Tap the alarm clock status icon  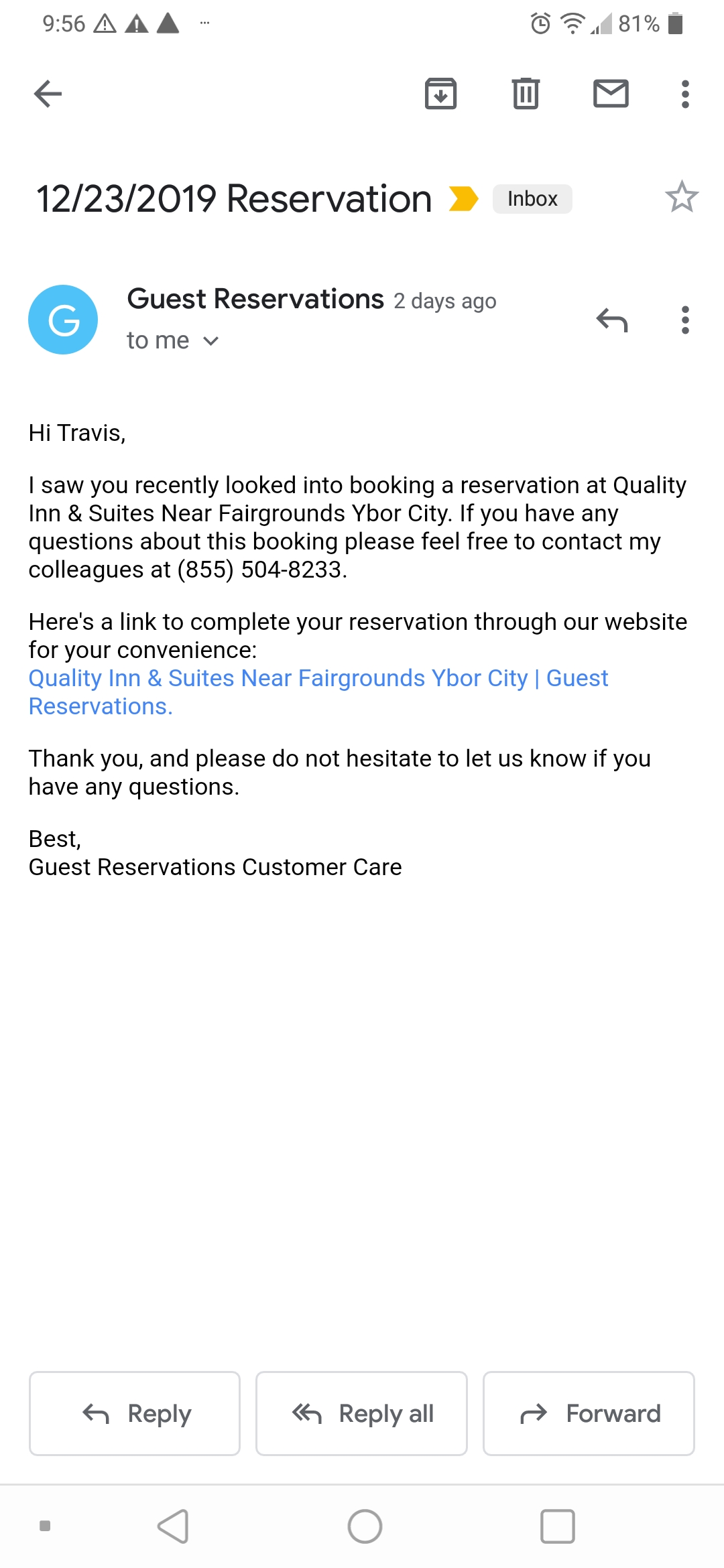pyautogui.click(x=538, y=24)
